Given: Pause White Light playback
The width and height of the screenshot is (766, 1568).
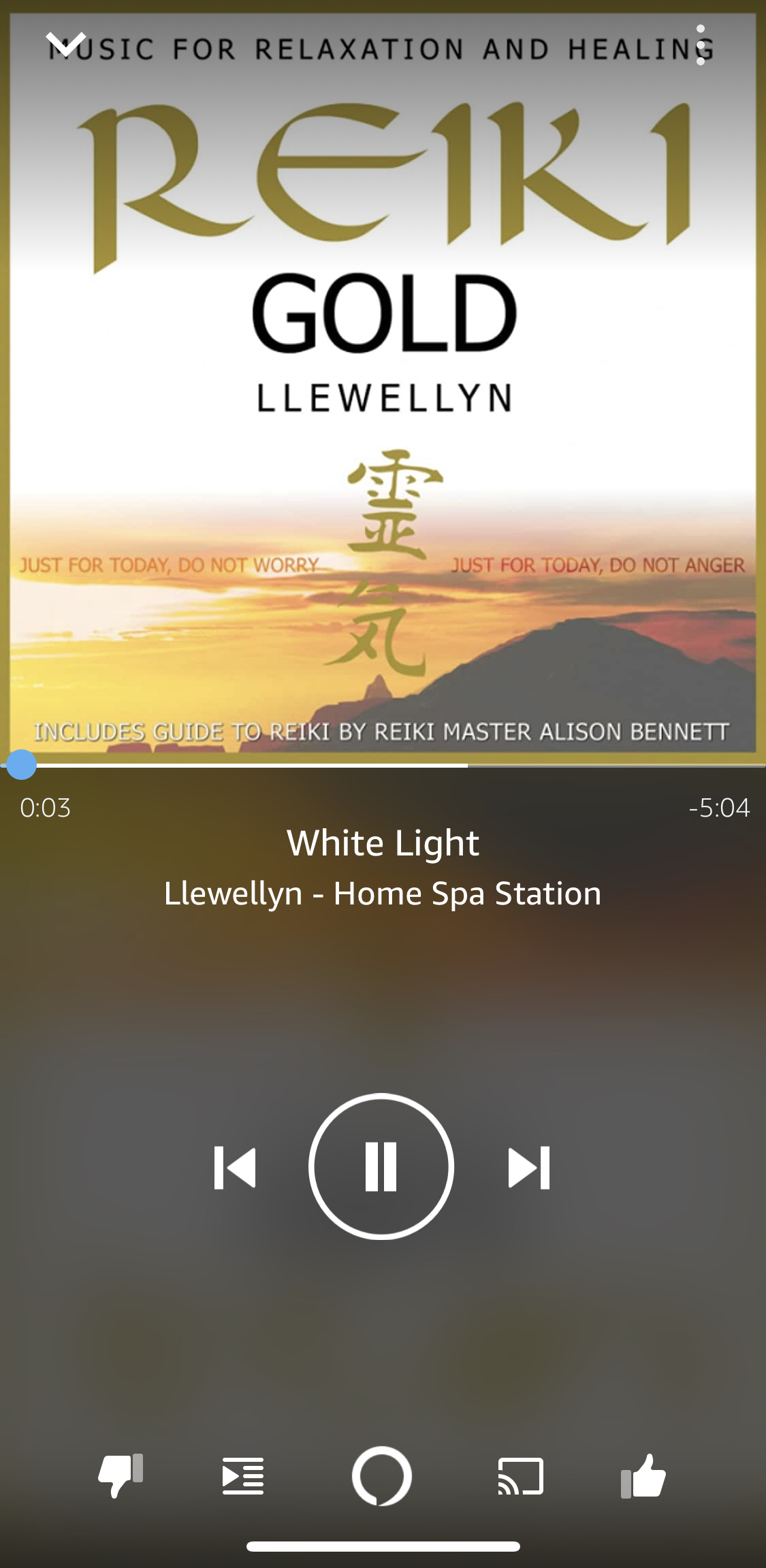Looking at the screenshot, I should (x=381, y=1166).
